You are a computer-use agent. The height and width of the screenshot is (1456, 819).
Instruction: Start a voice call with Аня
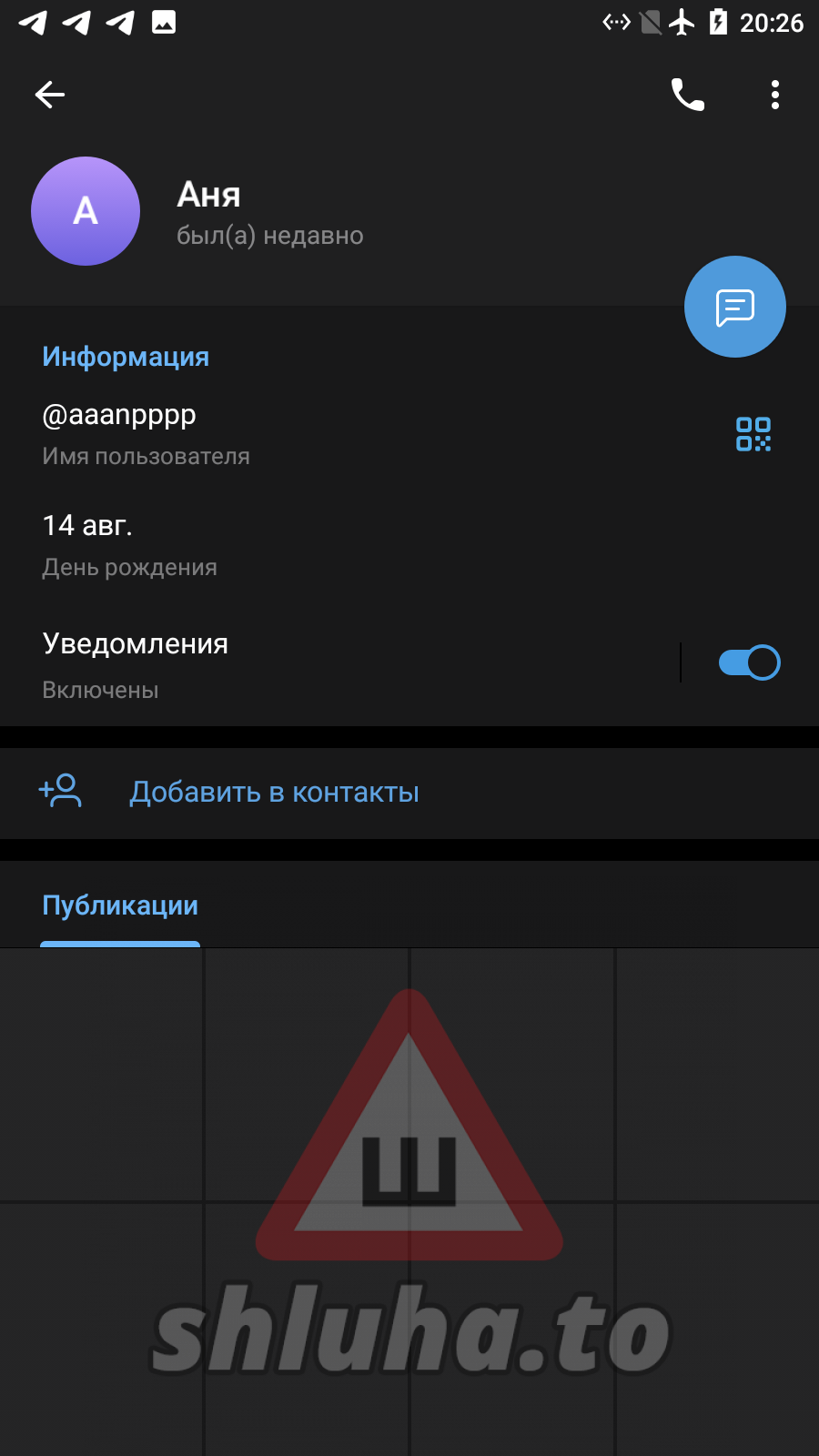pyautogui.click(x=688, y=95)
